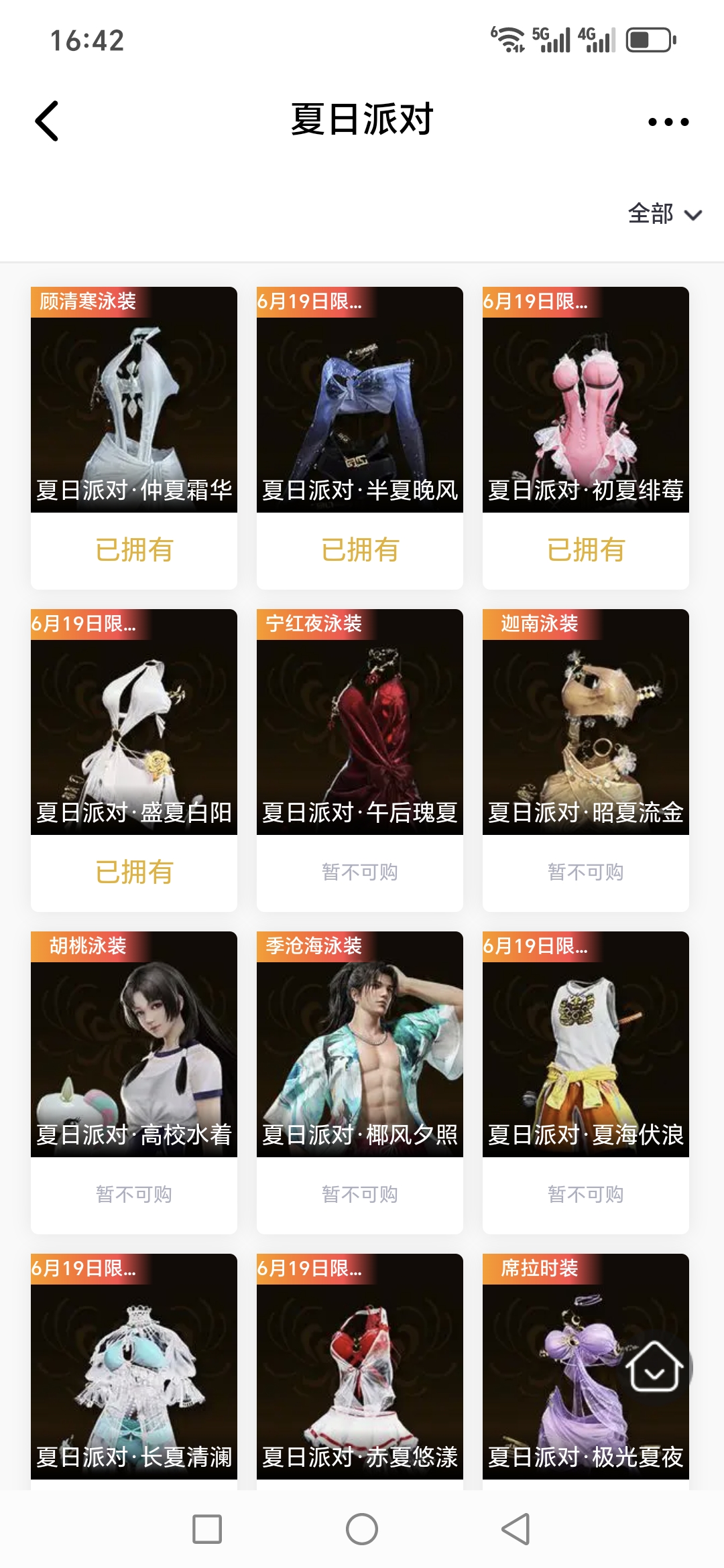Tap 已拥有 under 夏日派对·仲夏霜华
The image size is (724, 1568).
[133, 549]
